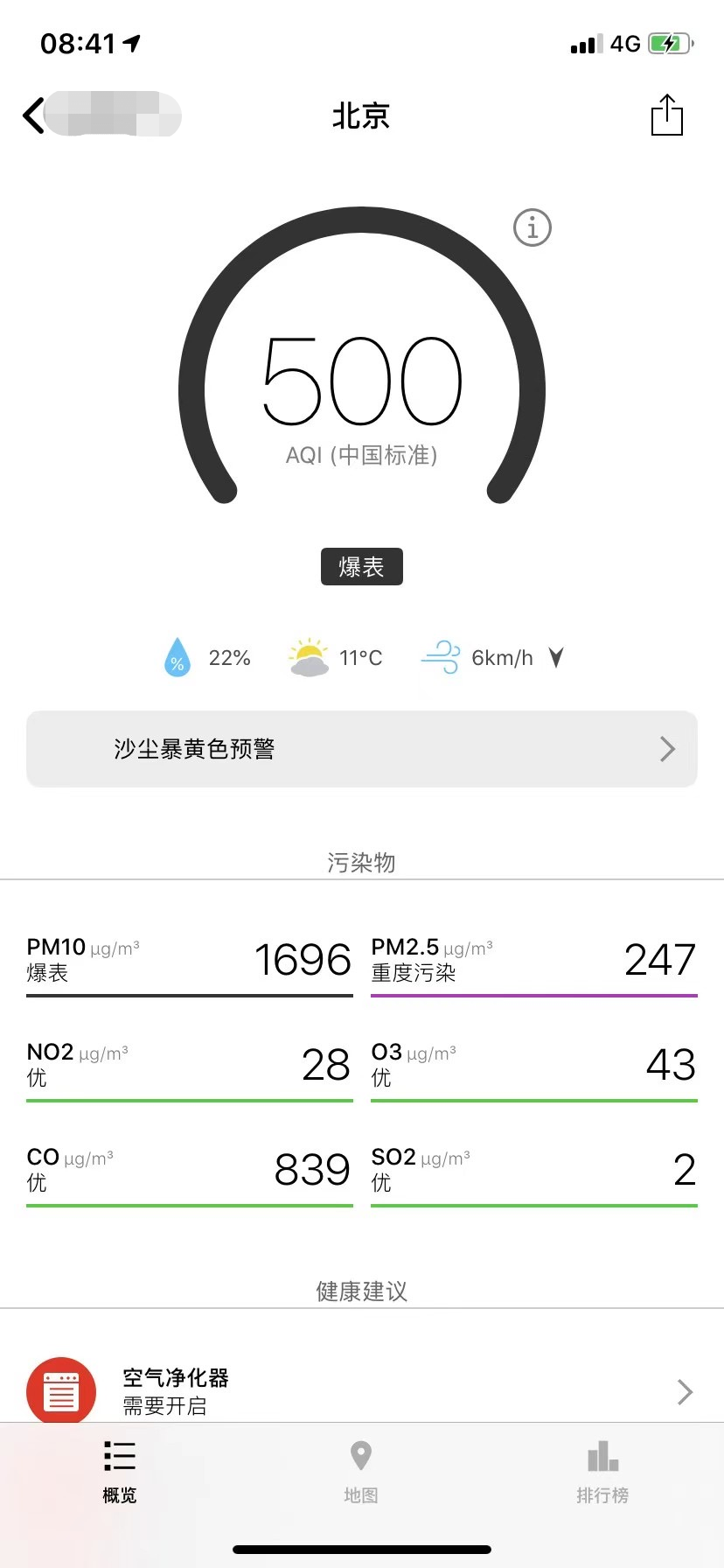This screenshot has width=724, height=1568.
Task: View PM10 pollutant details
Action: (x=189, y=961)
